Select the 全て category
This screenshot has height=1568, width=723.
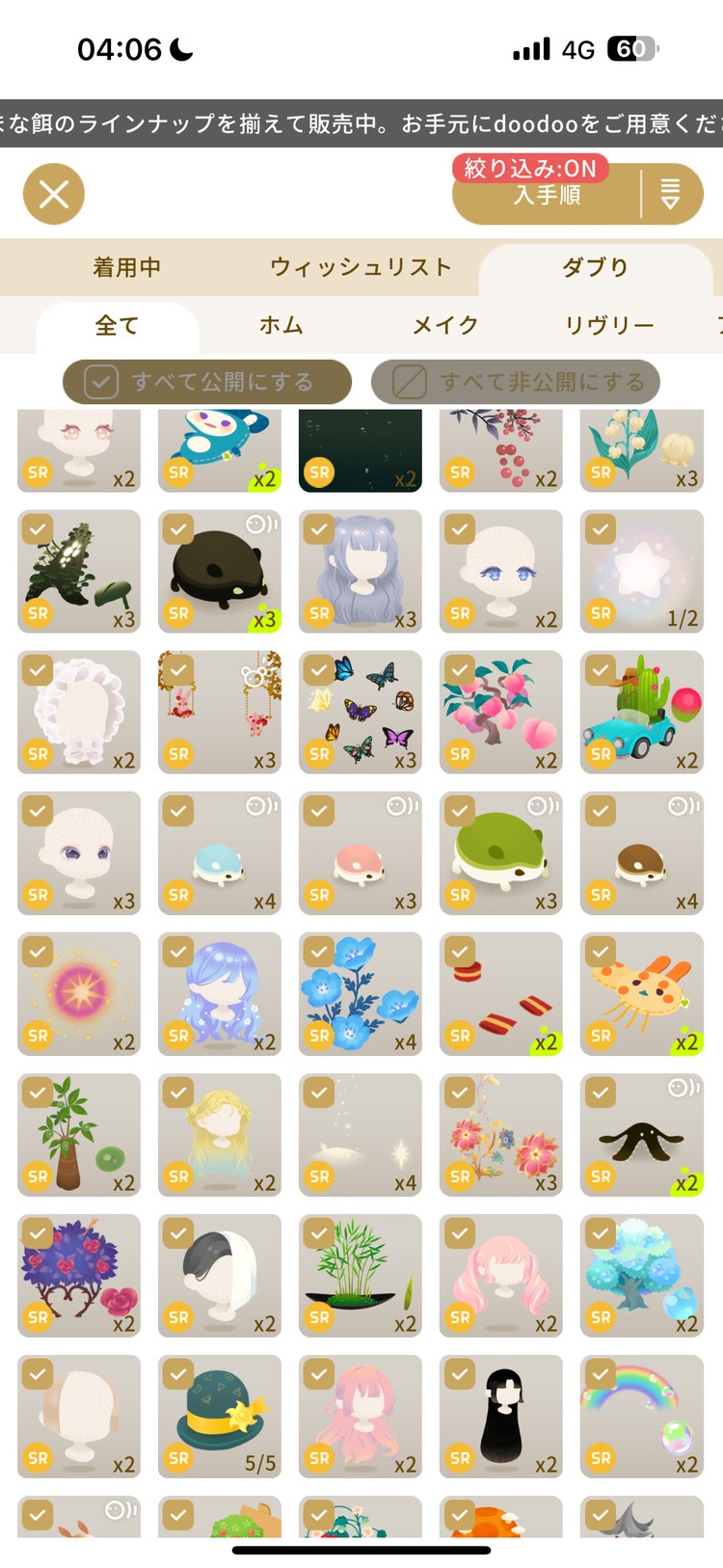tap(117, 326)
